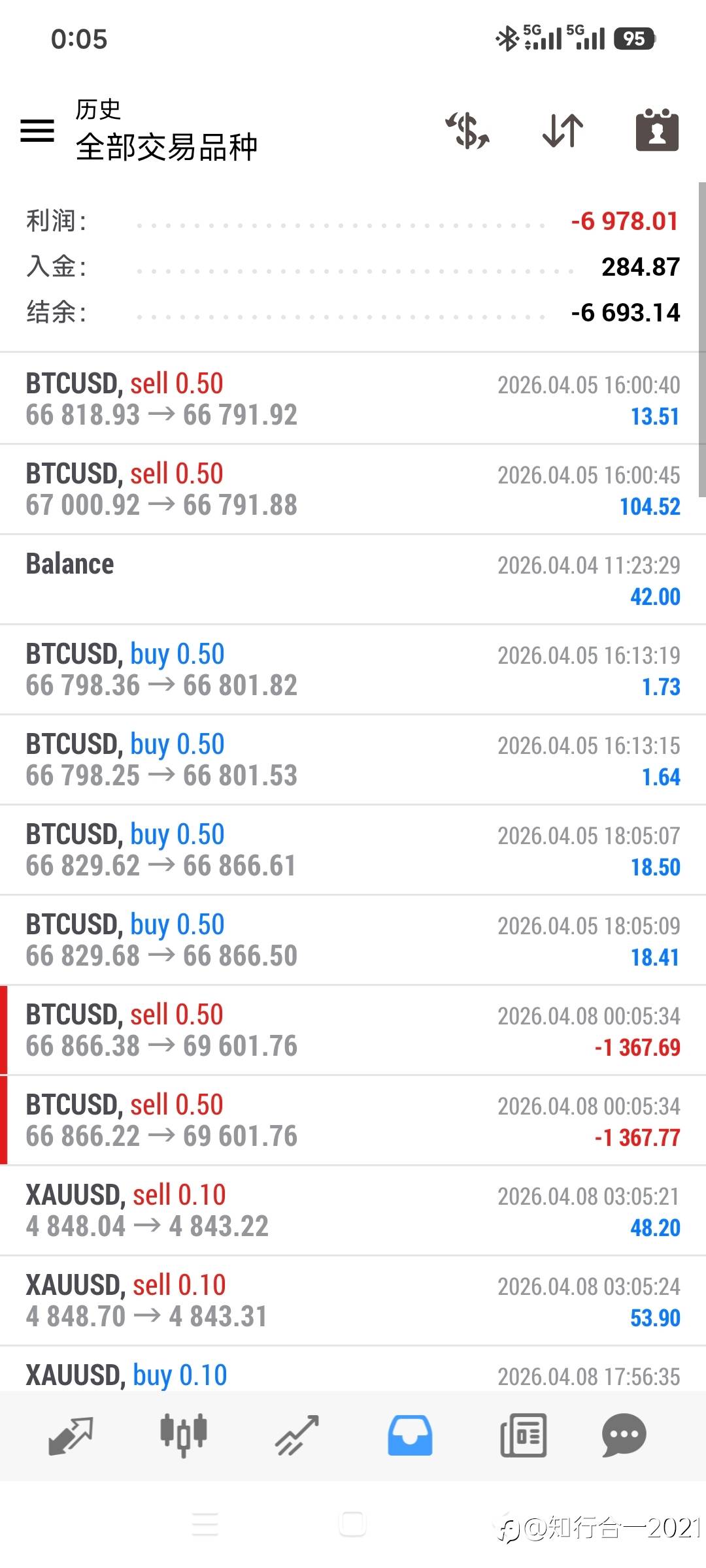Open the hamburger drawer menu
Image resolution: width=706 pixels, height=1568 pixels.
[x=37, y=131]
